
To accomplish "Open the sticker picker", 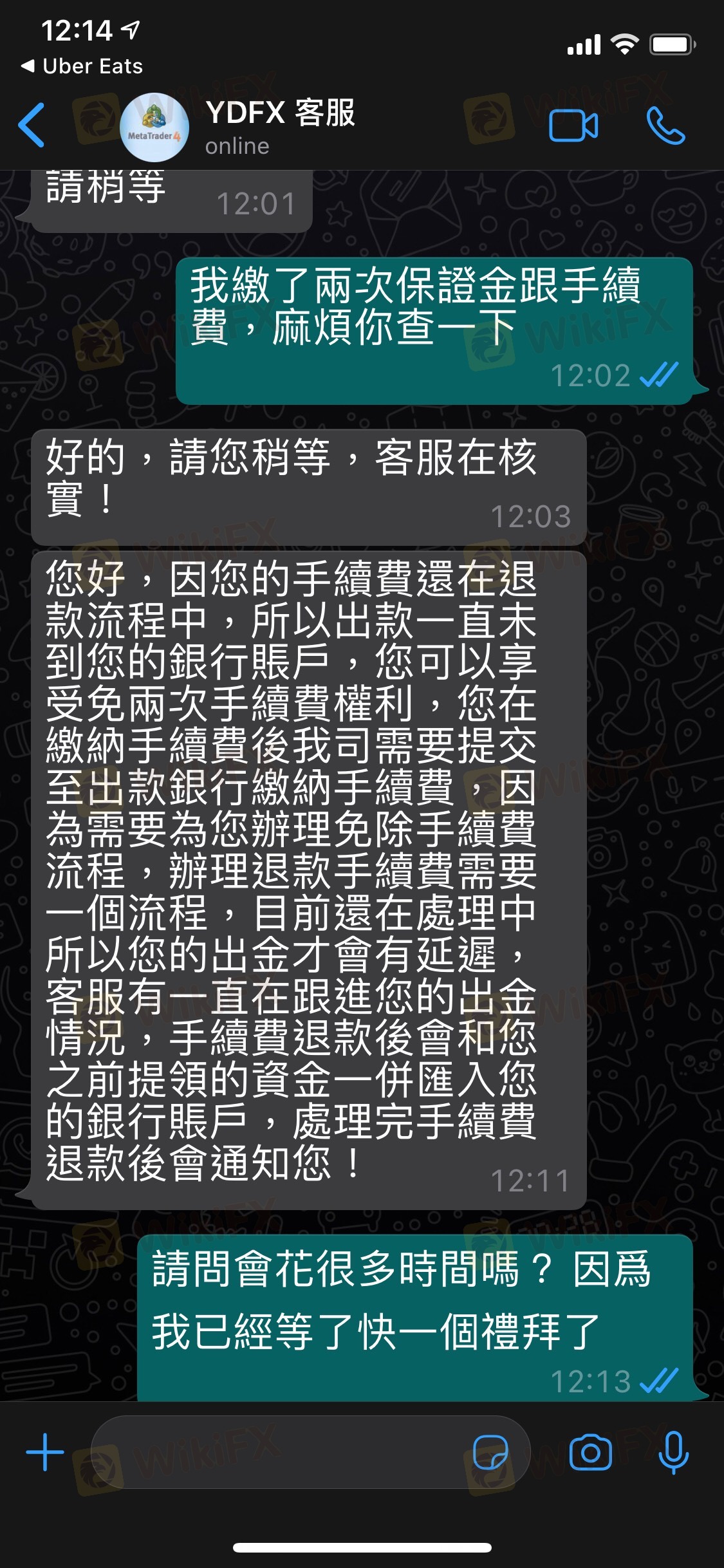I will pos(490,1452).
